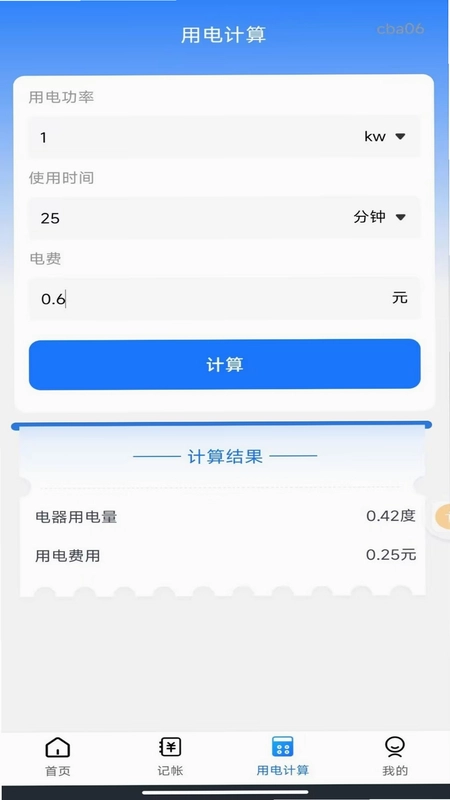Edit the 电费 price field
Screen dimensions: 450x800
pyautogui.click(x=224, y=298)
